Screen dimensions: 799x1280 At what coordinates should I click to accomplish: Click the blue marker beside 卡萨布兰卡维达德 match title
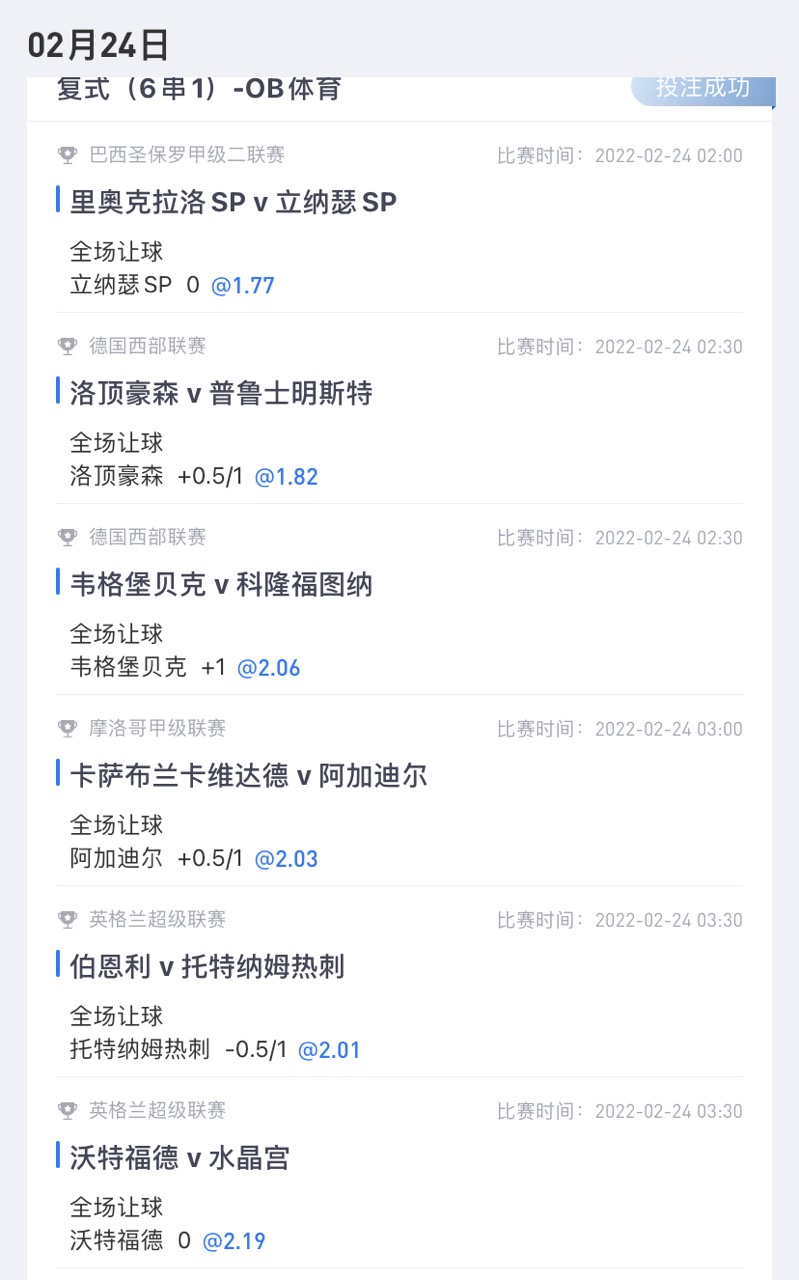tap(57, 774)
